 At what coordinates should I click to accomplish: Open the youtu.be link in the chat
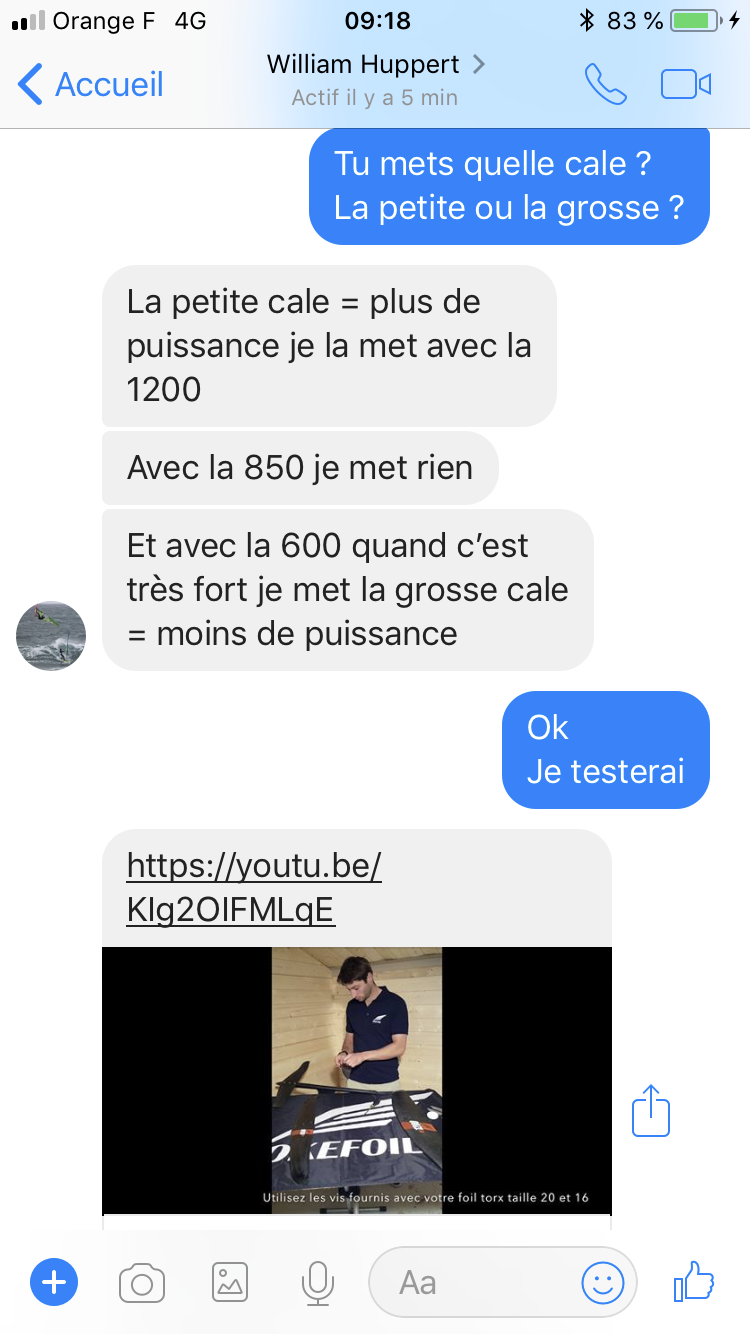click(254, 887)
